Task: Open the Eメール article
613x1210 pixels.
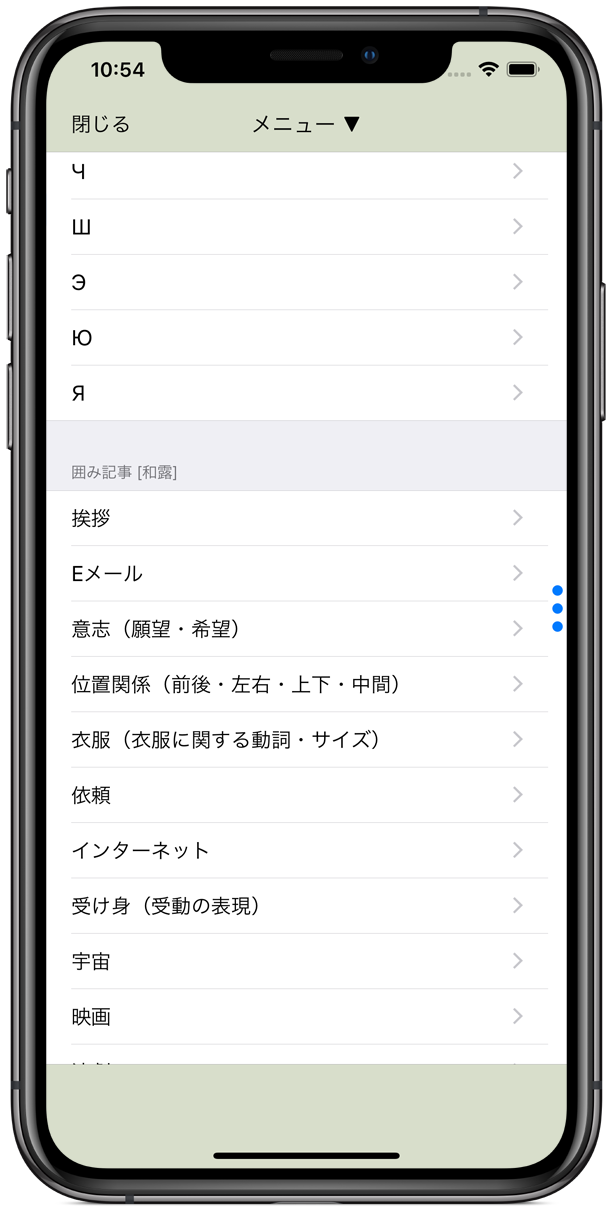Action: pyautogui.click(x=300, y=573)
